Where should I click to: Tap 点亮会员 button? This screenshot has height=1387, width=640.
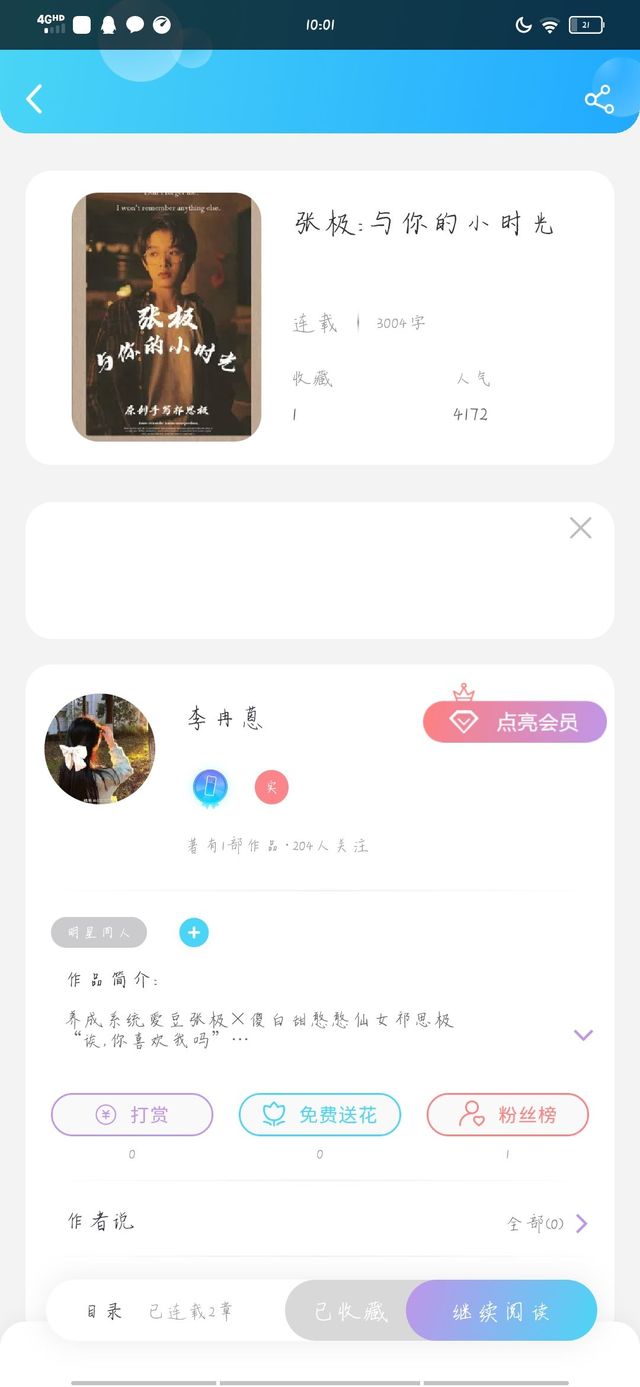[x=515, y=721]
